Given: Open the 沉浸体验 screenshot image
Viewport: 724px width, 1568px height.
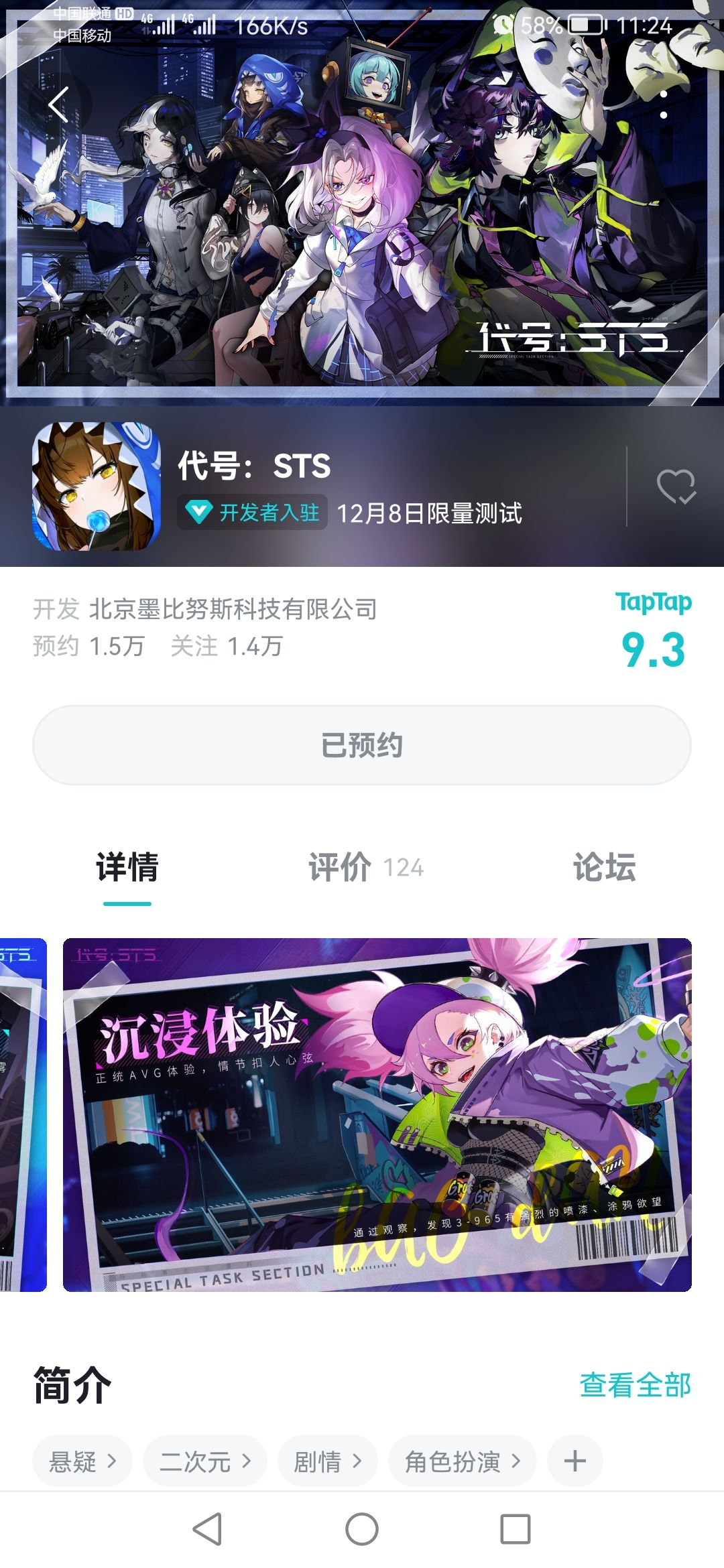Looking at the screenshot, I should click(x=377, y=1114).
